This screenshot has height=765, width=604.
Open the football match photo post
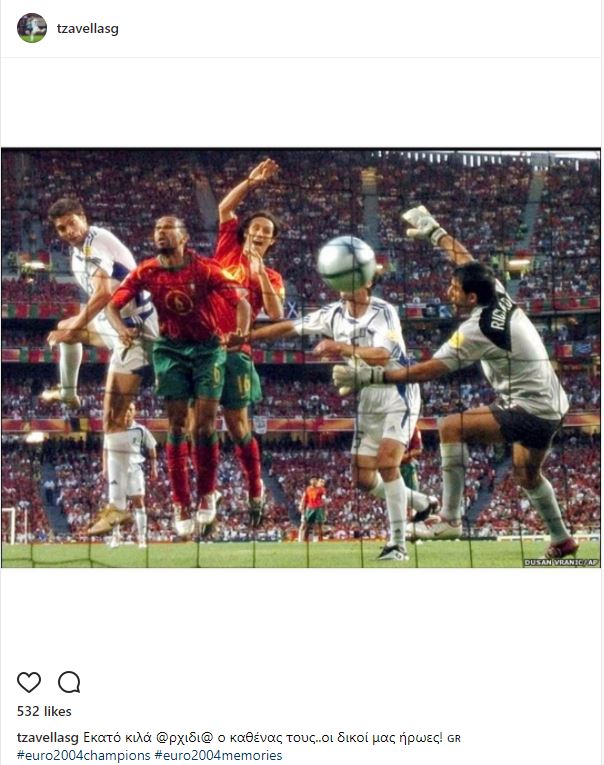click(x=301, y=358)
